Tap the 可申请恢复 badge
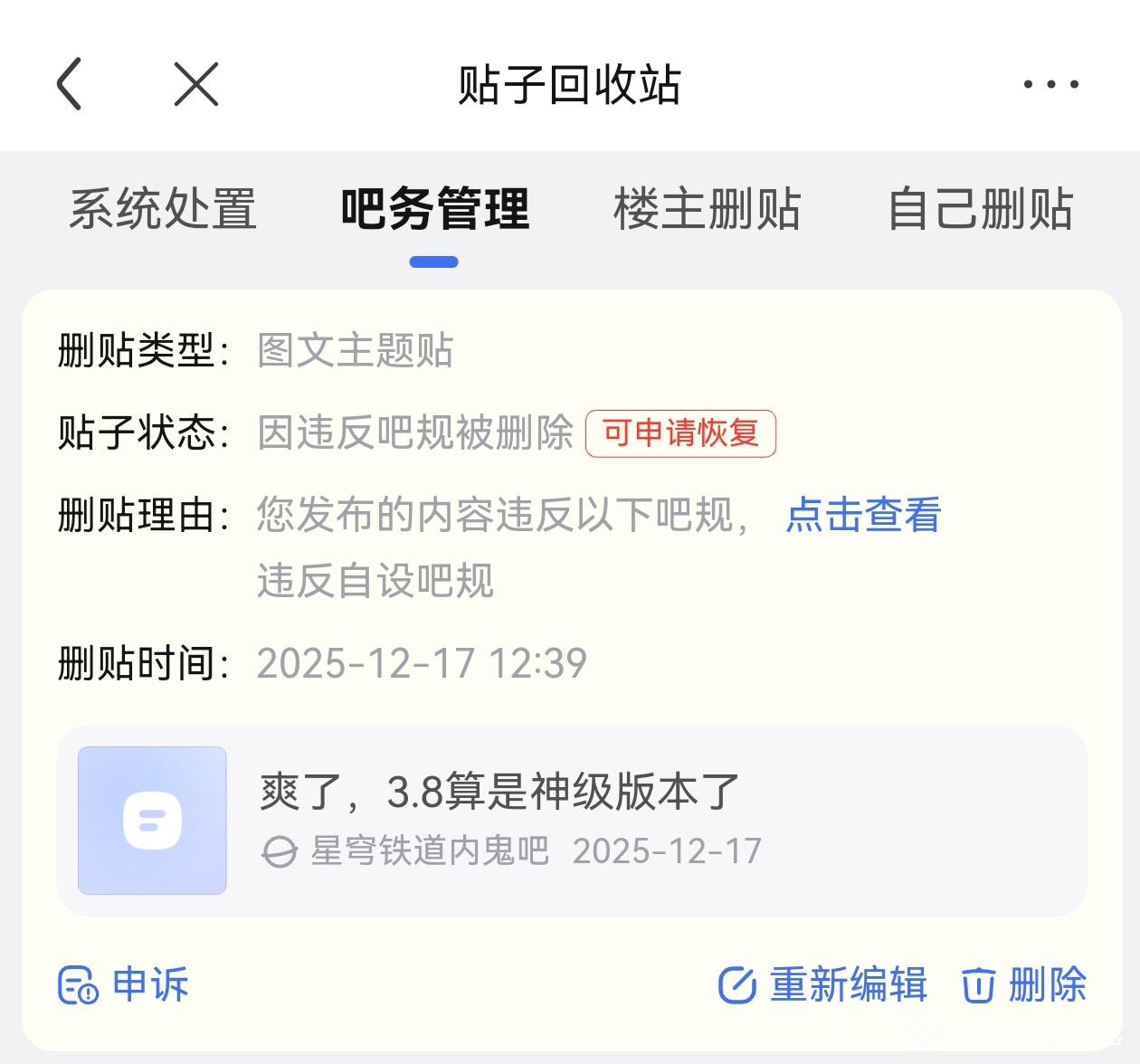Image resolution: width=1140 pixels, height=1064 pixels. 680,433
